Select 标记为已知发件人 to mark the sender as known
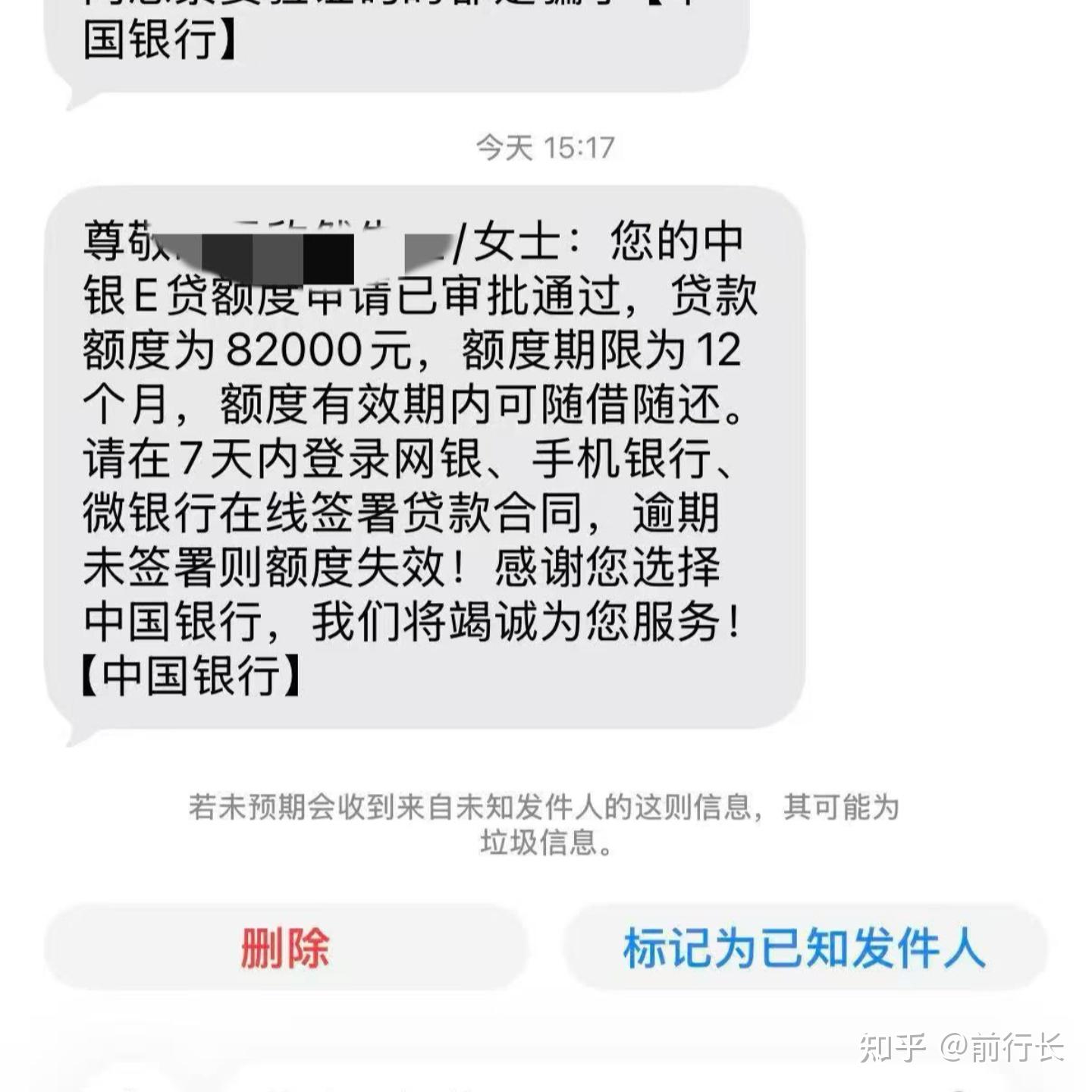 804,948
